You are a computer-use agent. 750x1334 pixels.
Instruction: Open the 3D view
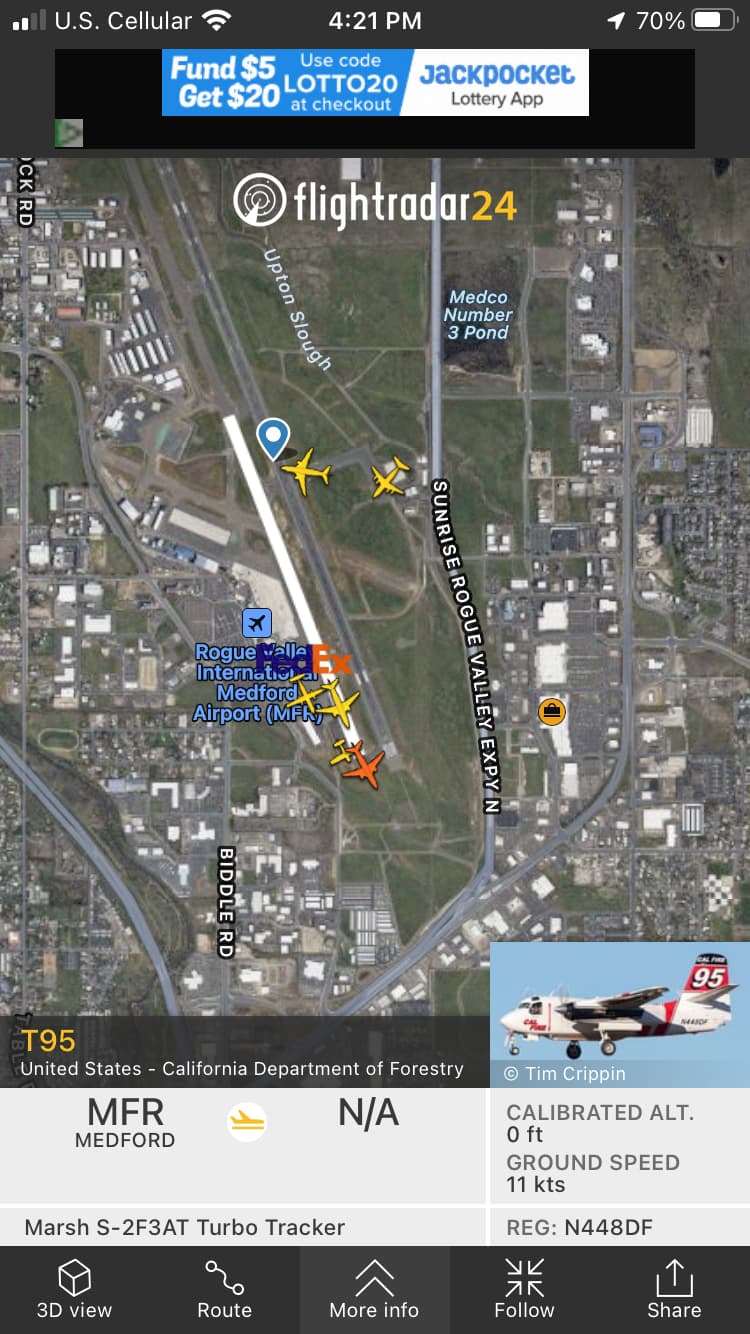click(x=74, y=1289)
